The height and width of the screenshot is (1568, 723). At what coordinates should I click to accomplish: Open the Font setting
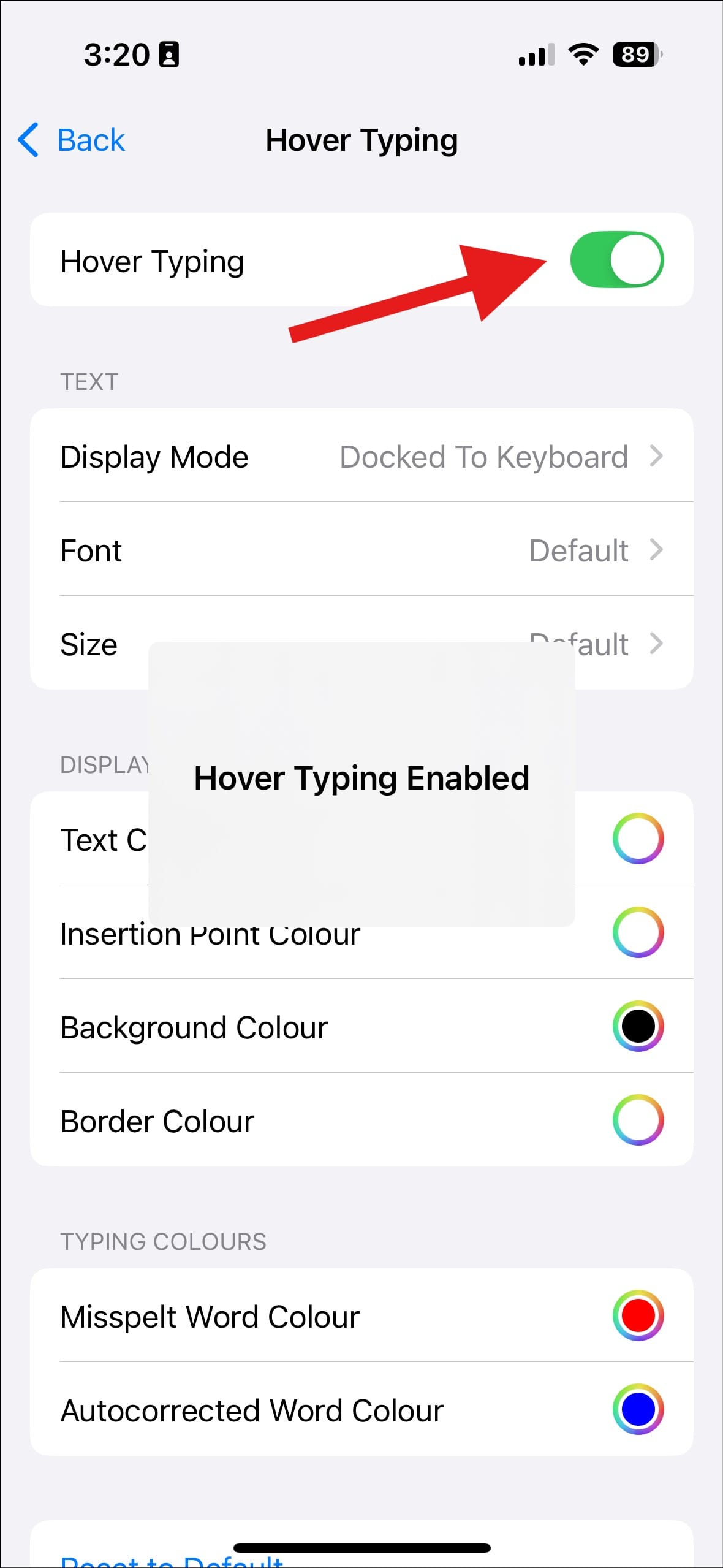tap(362, 550)
